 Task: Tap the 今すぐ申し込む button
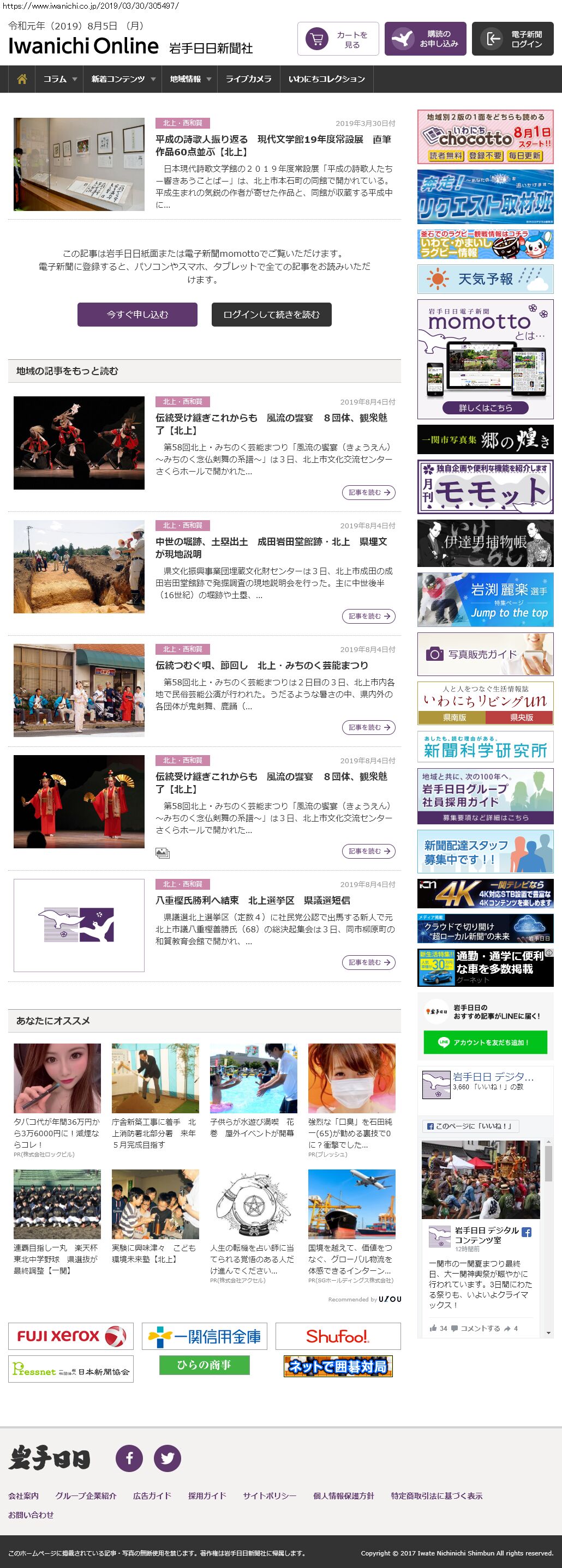(x=137, y=315)
